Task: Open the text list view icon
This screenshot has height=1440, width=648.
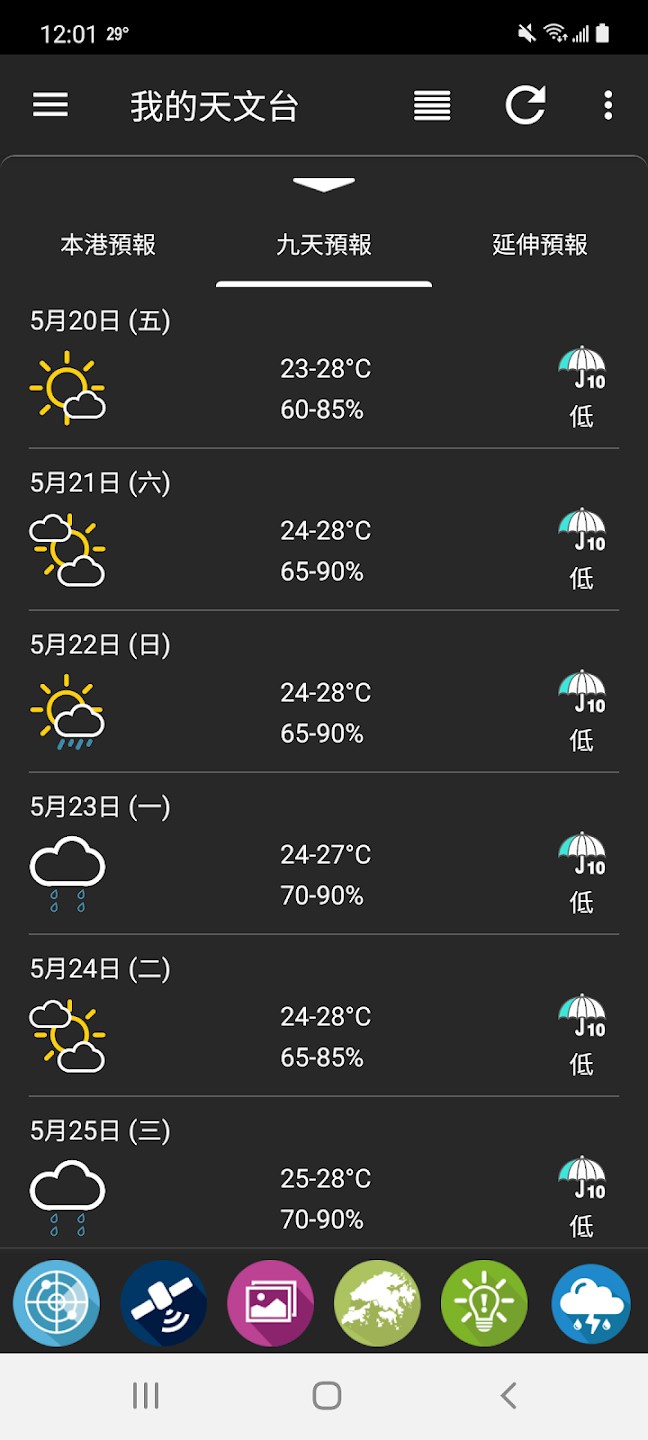Action: tap(432, 105)
